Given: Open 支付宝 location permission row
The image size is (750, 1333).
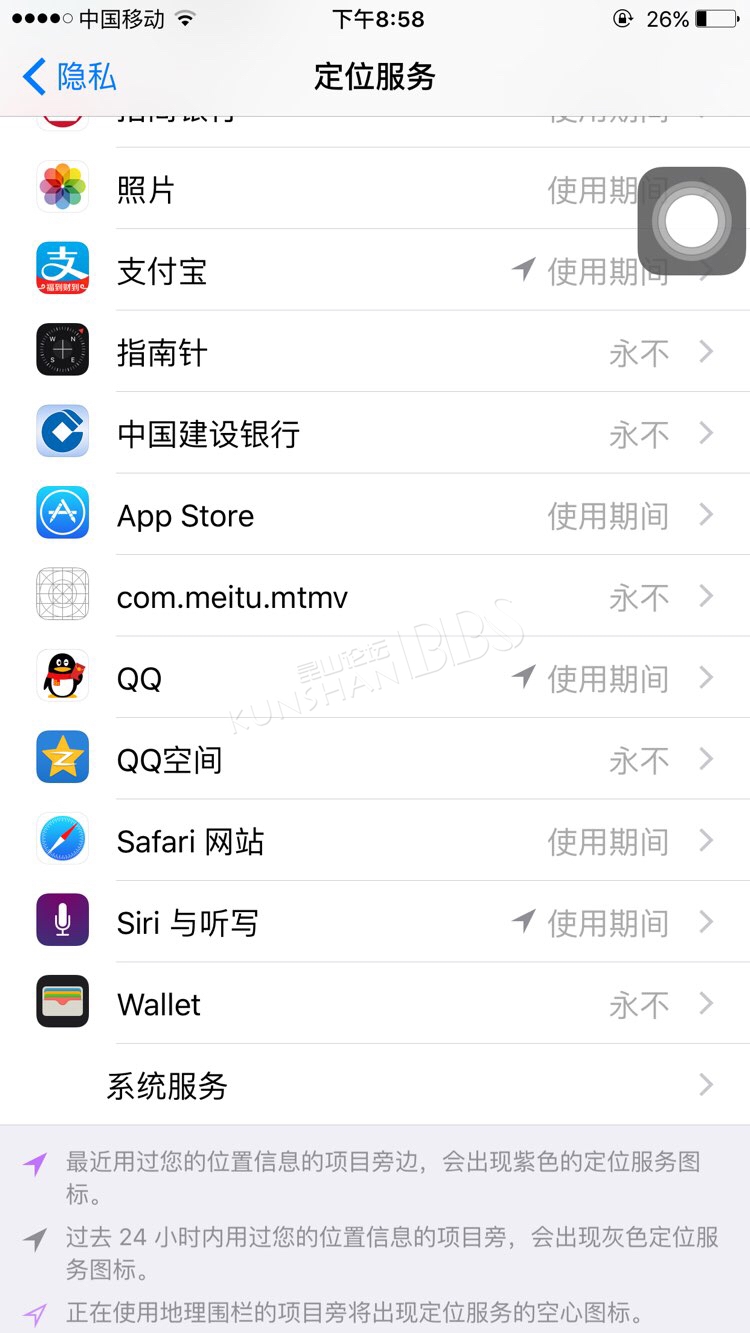Looking at the screenshot, I should pyautogui.click(x=375, y=270).
